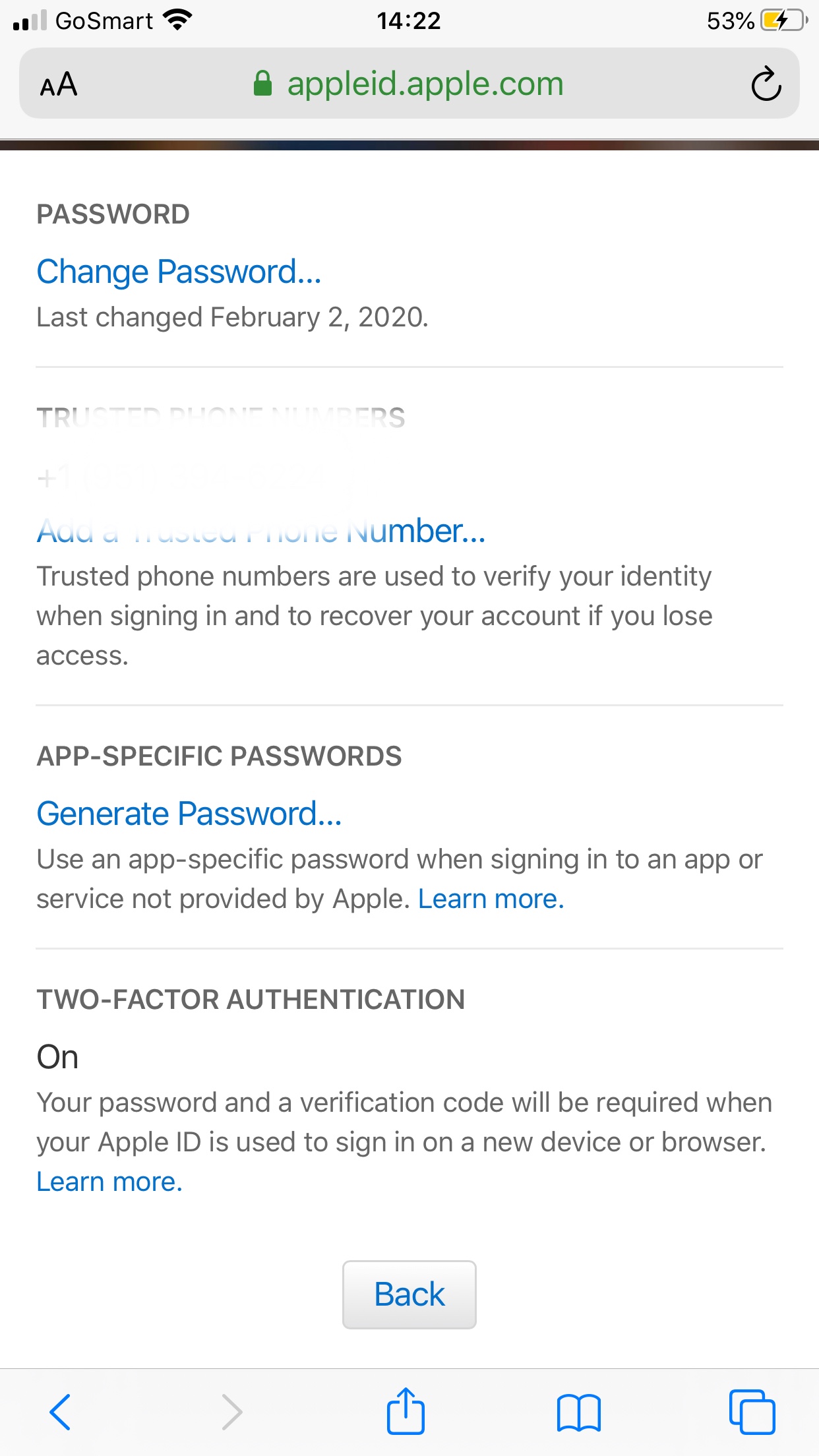Open the Change Password link
819x1456 pixels.
point(179,272)
